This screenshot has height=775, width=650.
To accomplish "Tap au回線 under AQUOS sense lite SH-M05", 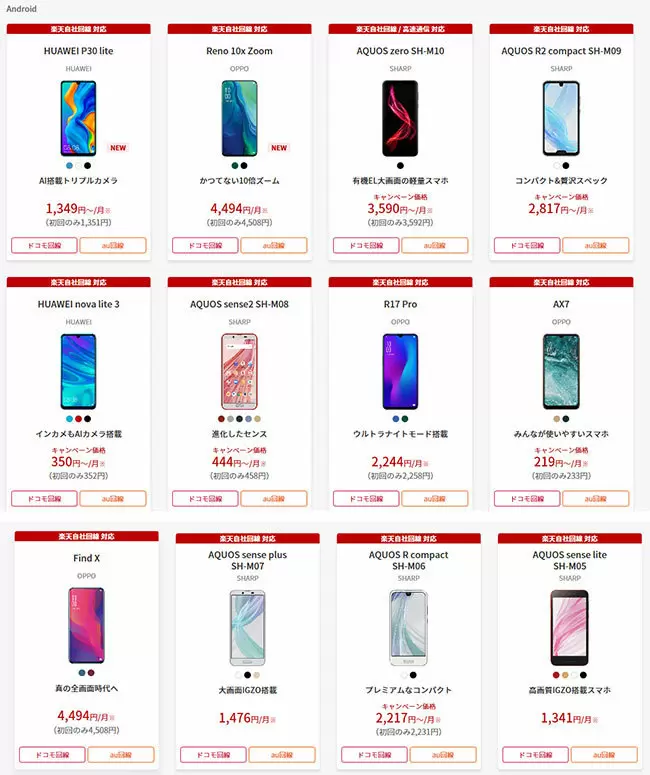I will click(603, 755).
